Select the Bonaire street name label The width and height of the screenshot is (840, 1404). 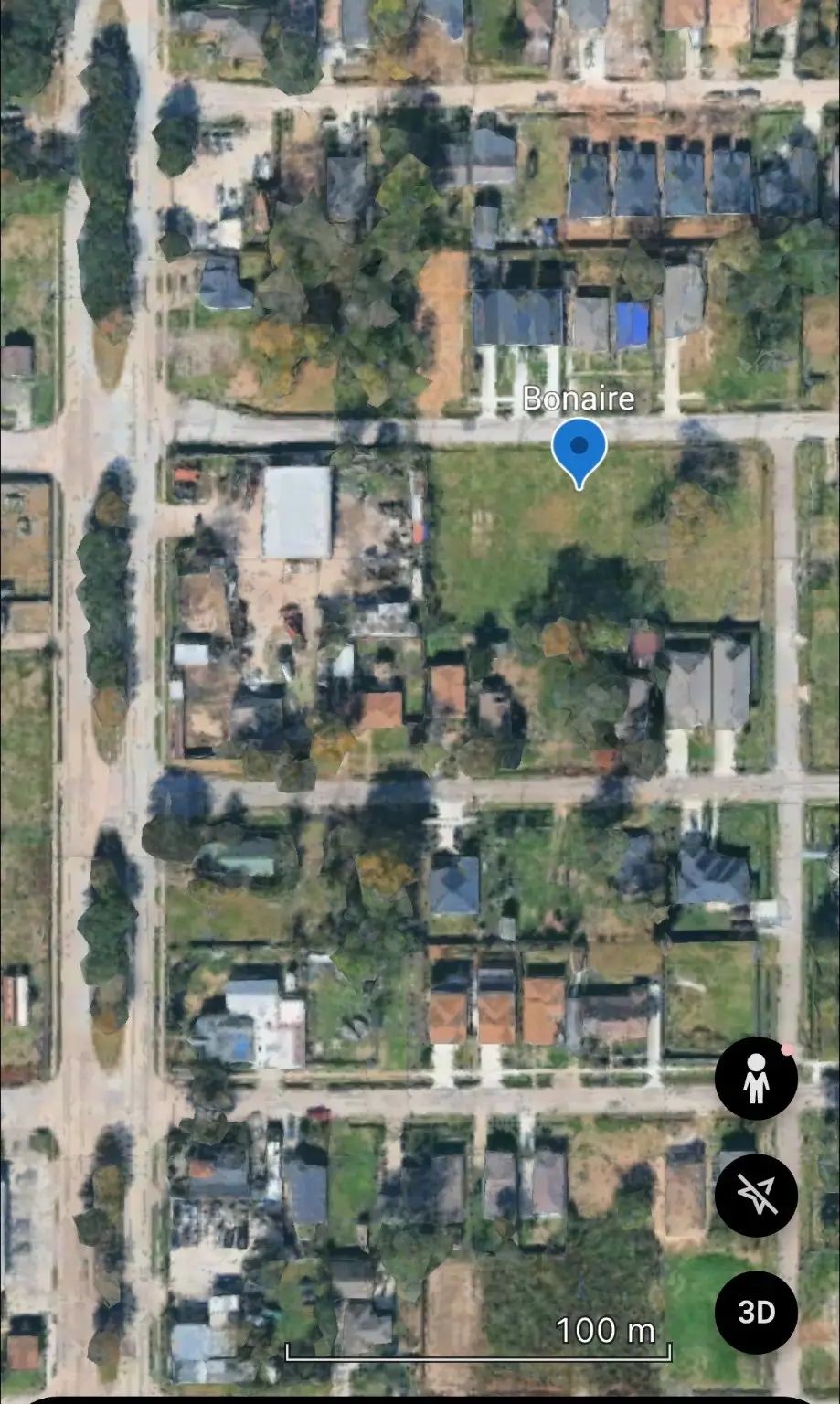point(579,399)
